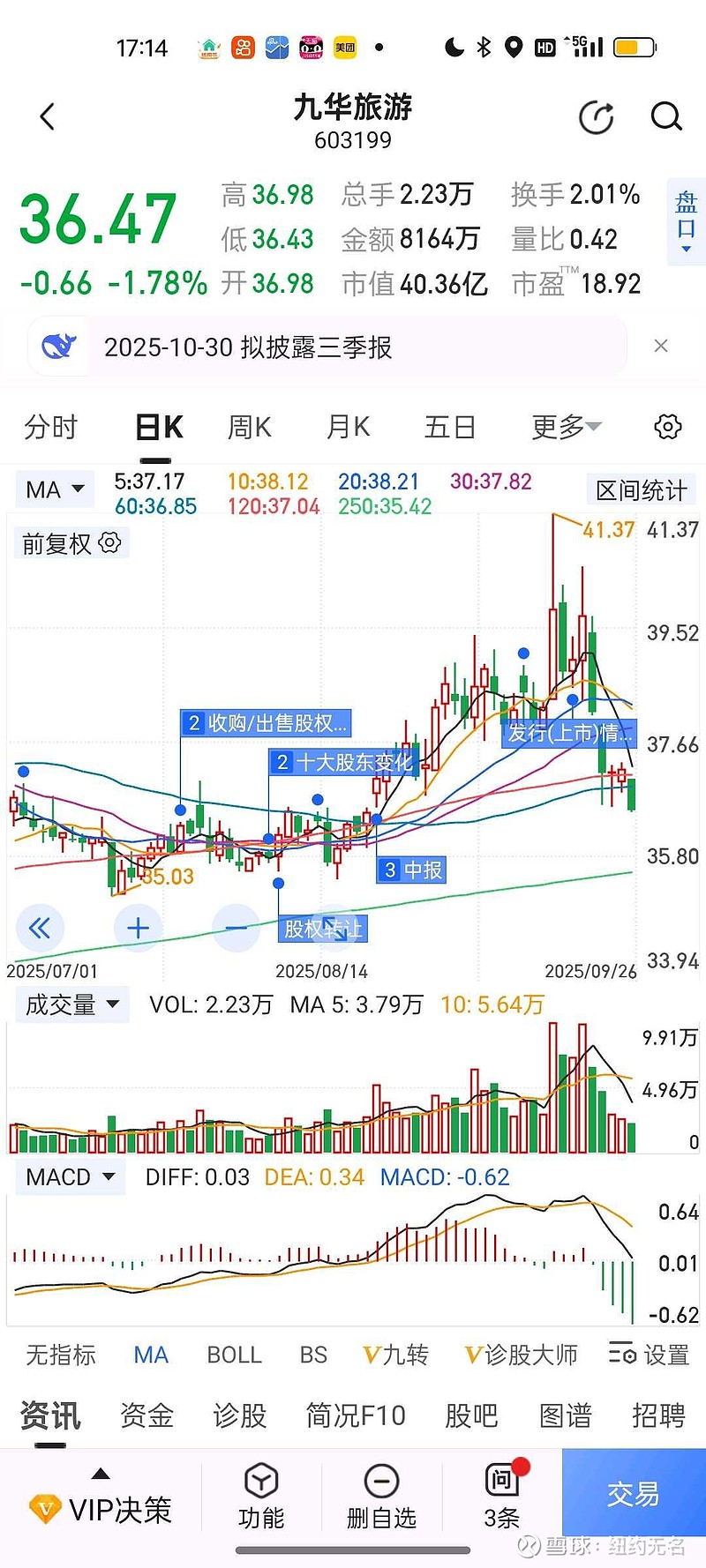Screen dimensions: 706x1568
Task: Open chart settings gear
Action: (x=668, y=428)
